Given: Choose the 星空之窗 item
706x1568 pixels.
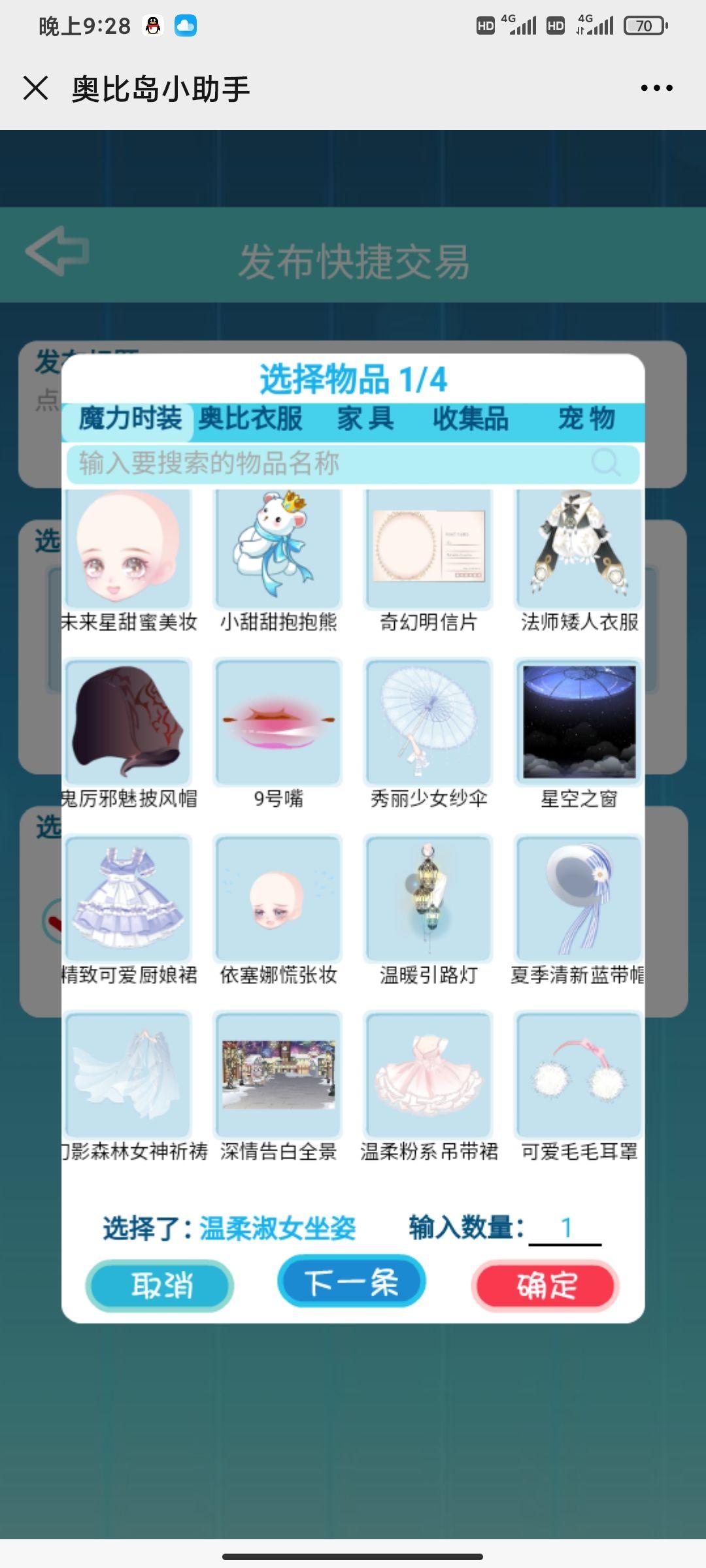Looking at the screenshot, I should (579, 722).
